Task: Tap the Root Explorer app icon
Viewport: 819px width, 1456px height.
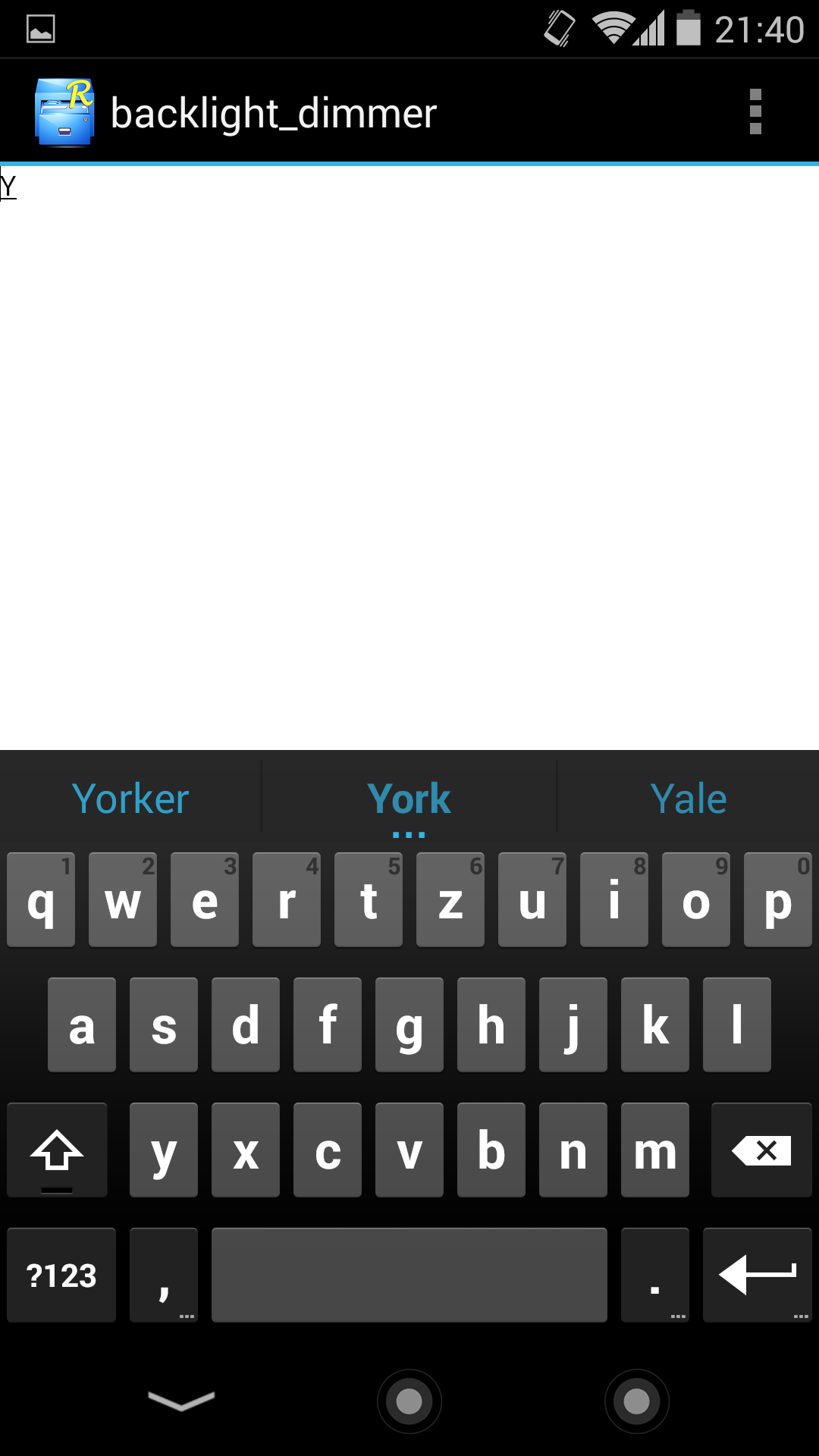Action: (64, 112)
